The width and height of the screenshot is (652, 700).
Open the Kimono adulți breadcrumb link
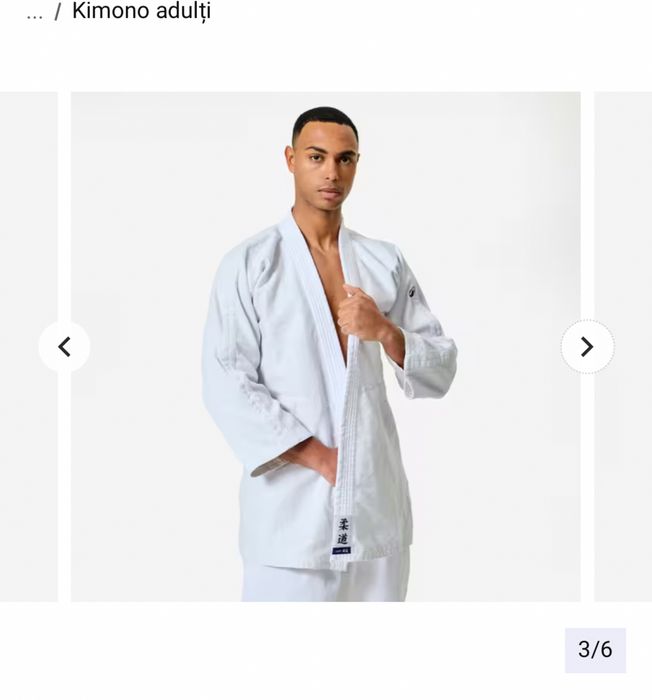(141, 12)
